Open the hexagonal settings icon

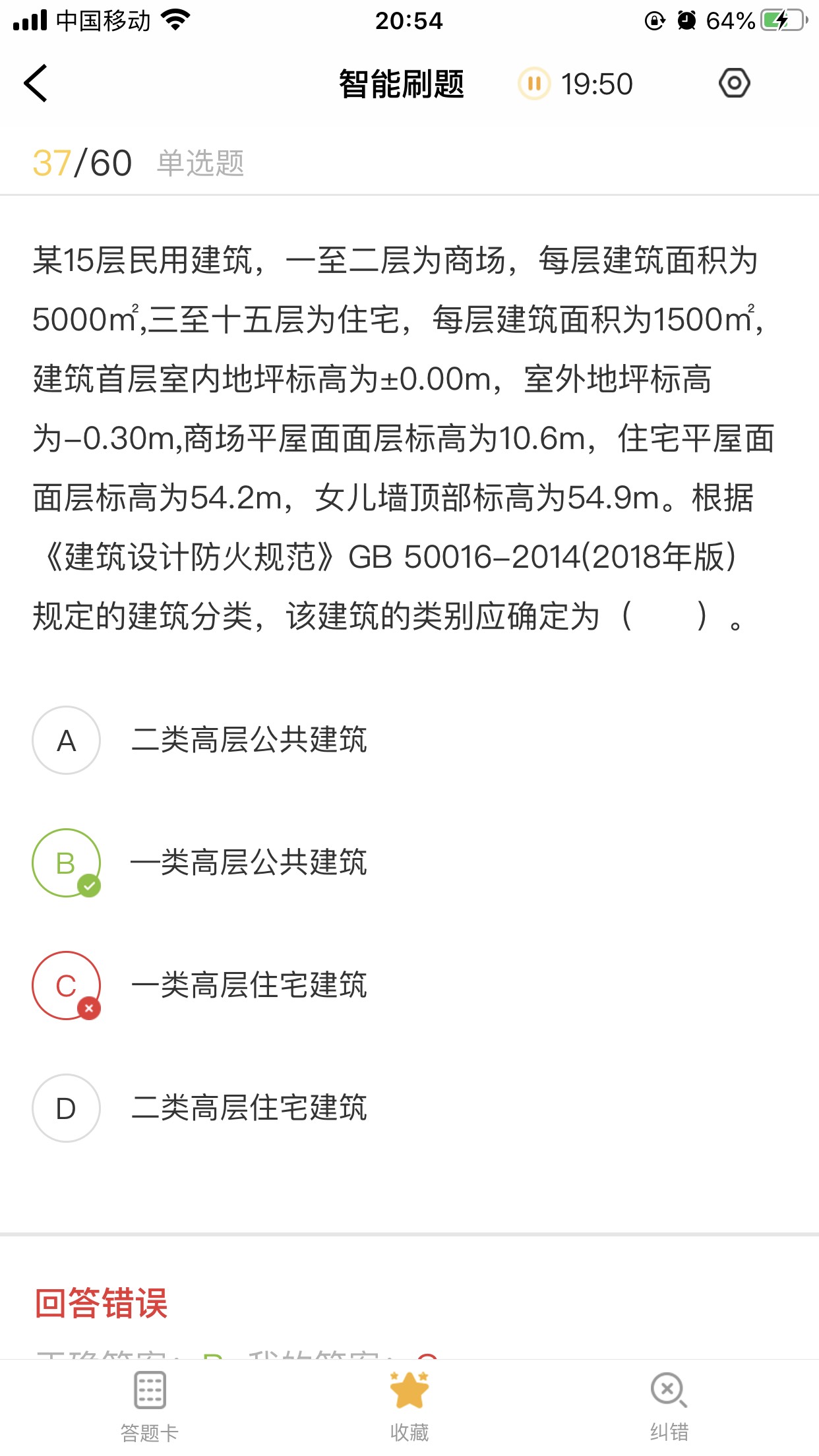coord(734,83)
